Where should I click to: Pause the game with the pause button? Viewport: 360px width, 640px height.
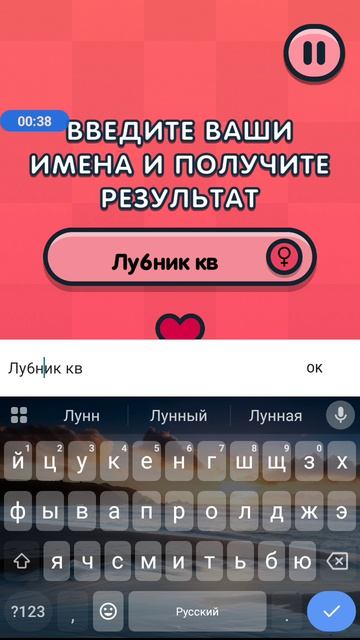[x=314, y=53]
